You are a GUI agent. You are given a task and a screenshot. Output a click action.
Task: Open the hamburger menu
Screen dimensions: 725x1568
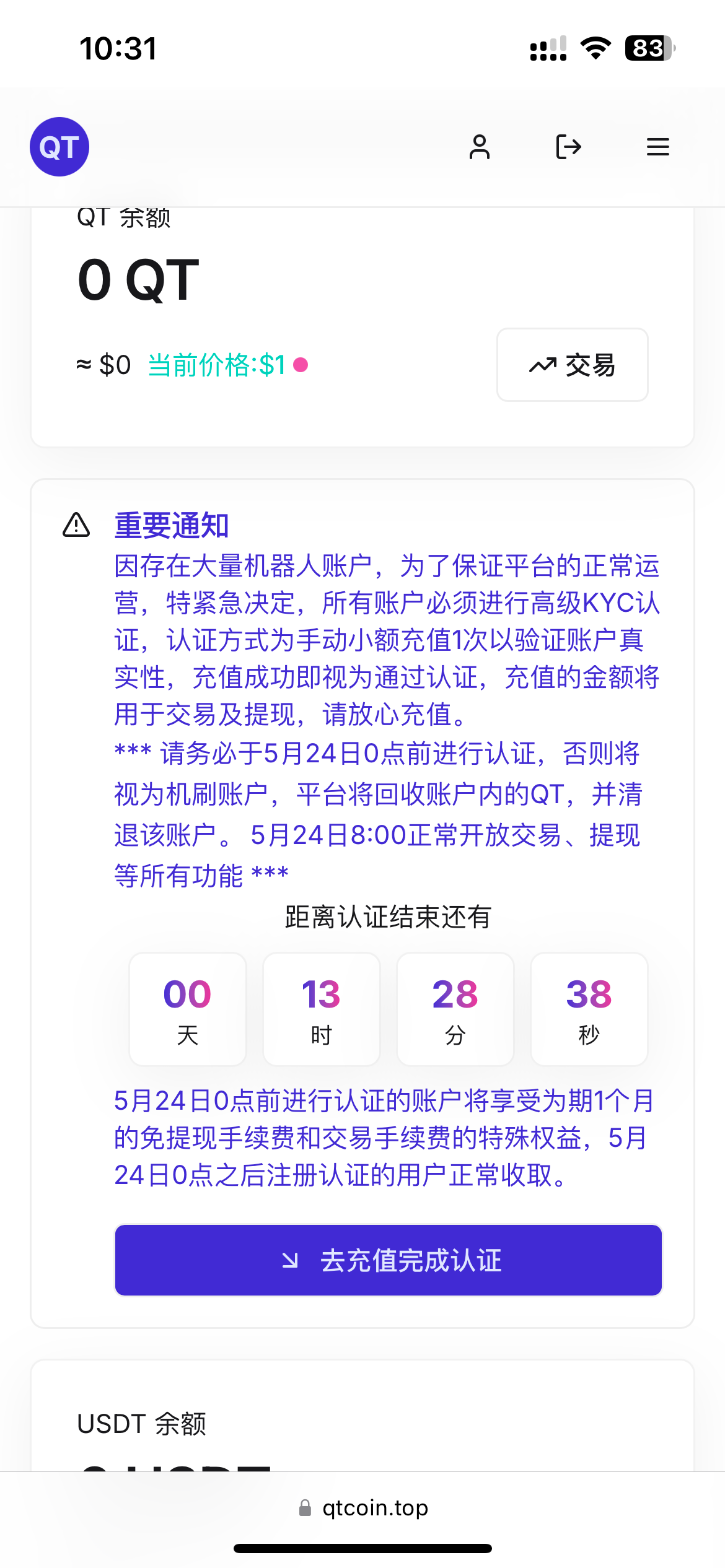(x=657, y=147)
